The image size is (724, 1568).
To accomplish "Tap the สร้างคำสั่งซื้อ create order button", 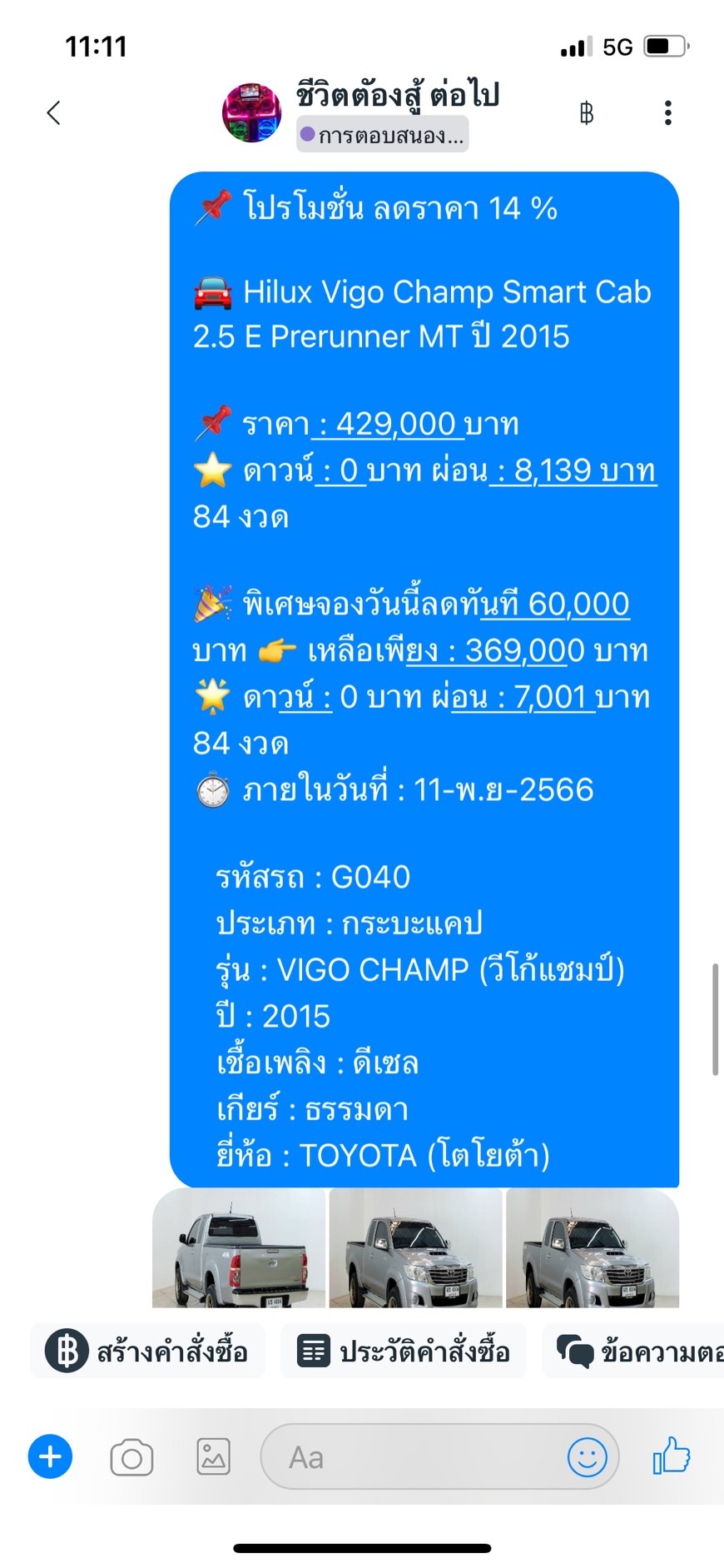I will click(x=148, y=1351).
